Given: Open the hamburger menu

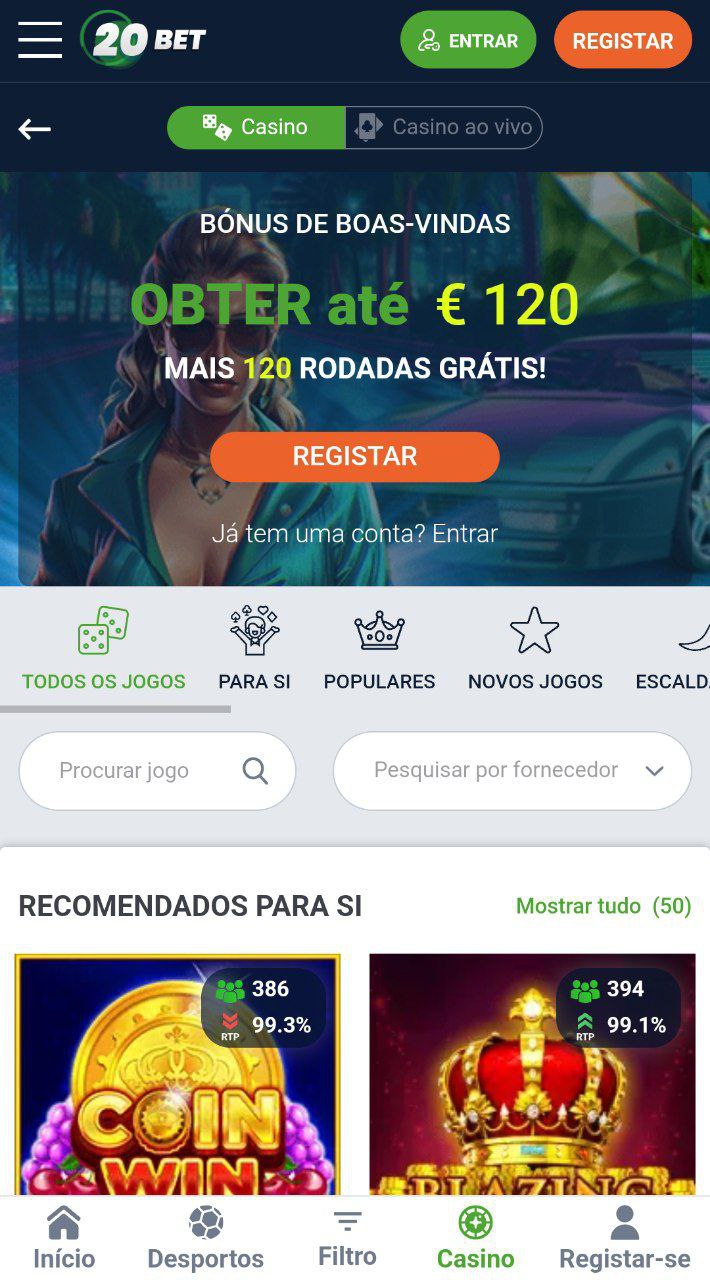Looking at the screenshot, I should click(x=40, y=40).
